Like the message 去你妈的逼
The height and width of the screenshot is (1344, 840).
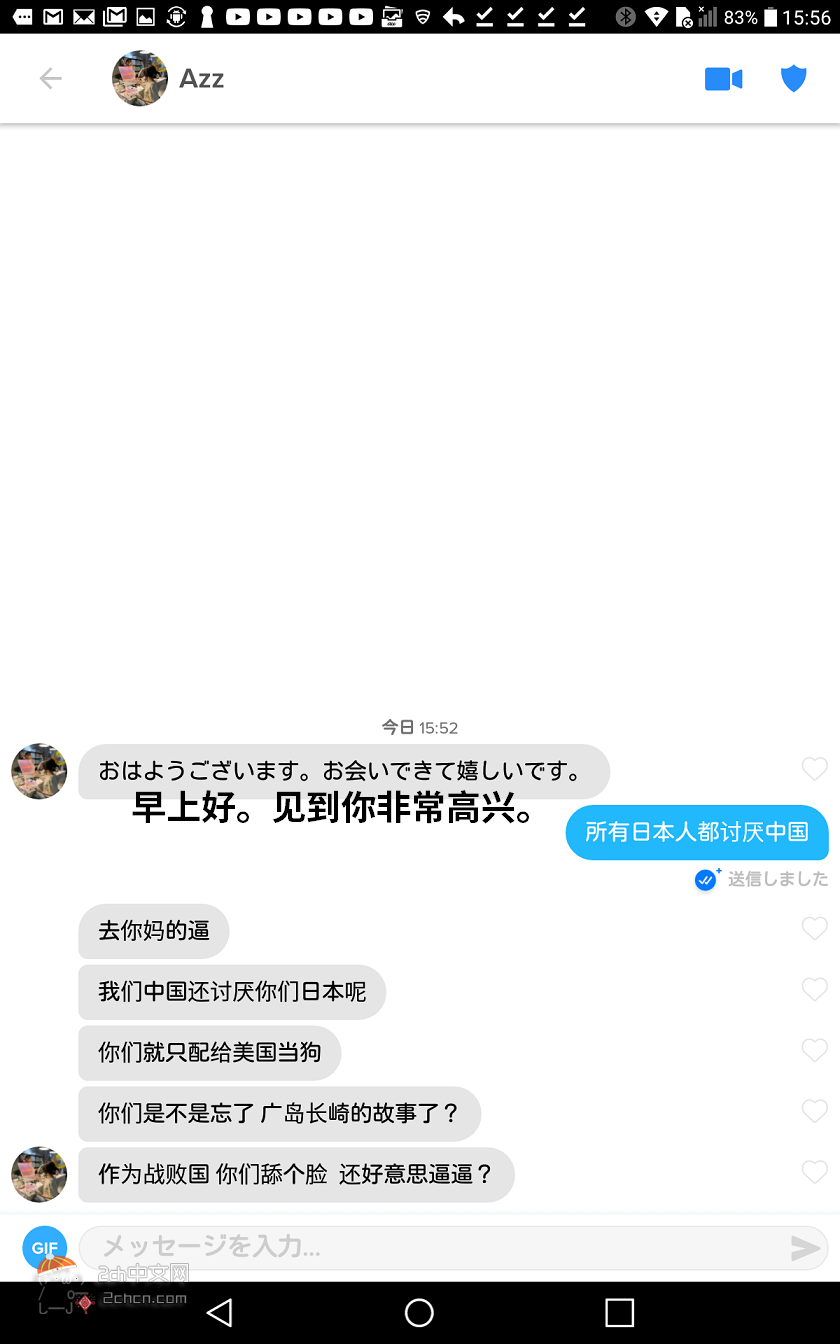(815, 929)
